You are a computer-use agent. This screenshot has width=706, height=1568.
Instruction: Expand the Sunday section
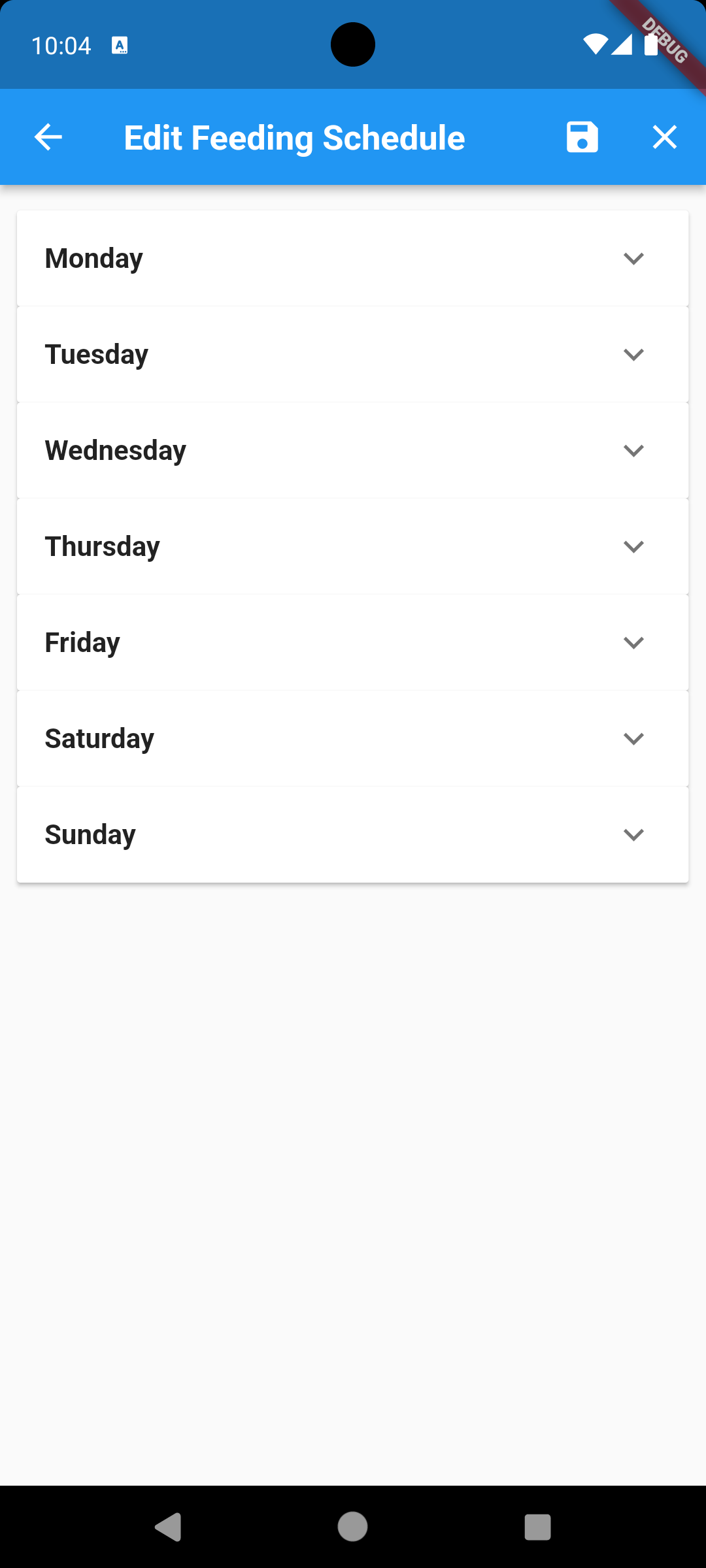click(x=633, y=835)
